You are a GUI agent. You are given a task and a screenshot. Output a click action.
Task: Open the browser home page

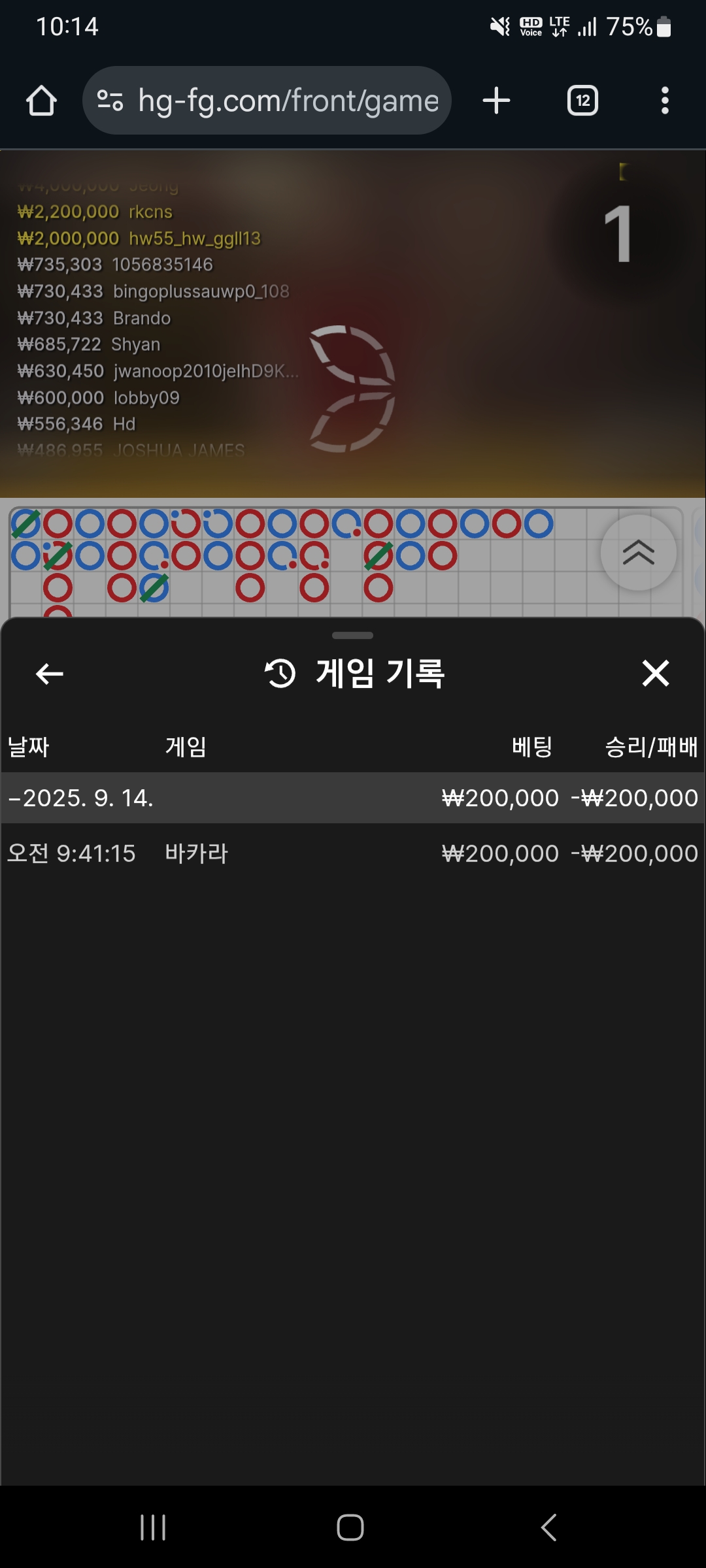[41, 101]
